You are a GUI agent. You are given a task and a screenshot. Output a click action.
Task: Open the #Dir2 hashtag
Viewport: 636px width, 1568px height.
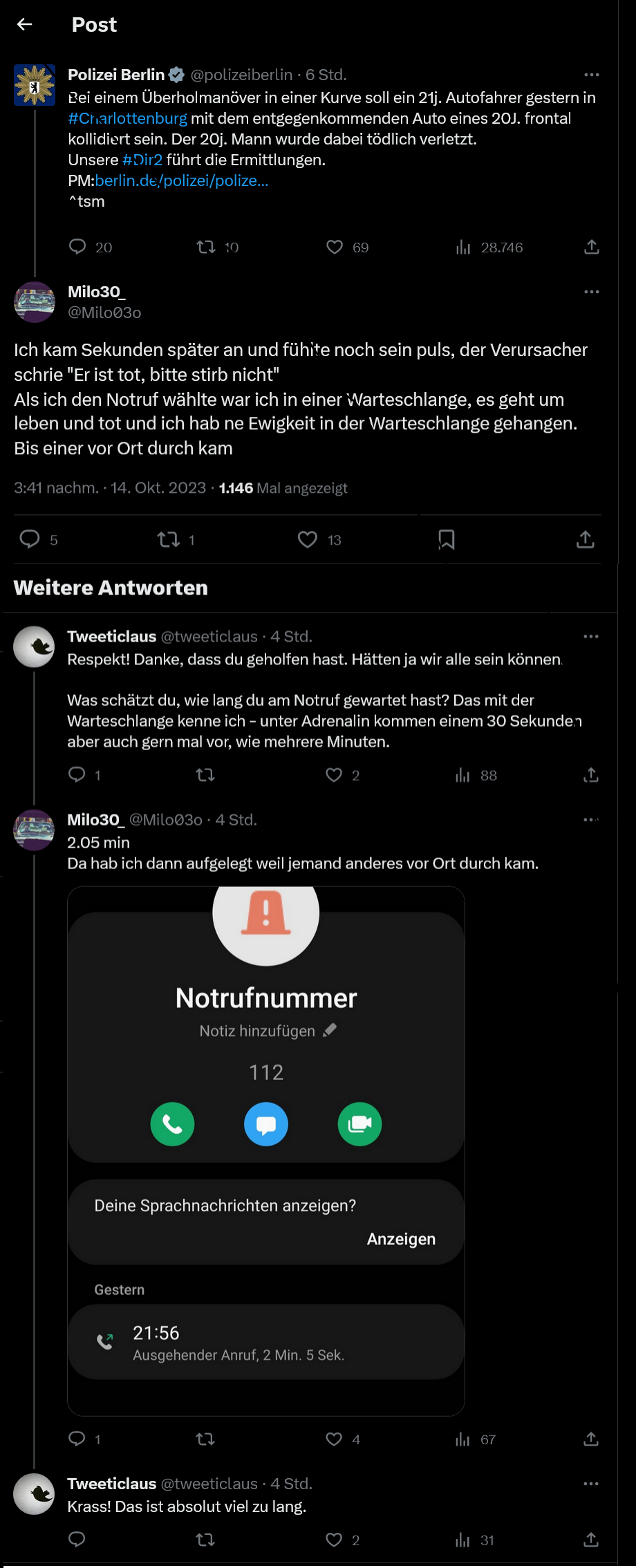[x=142, y=160]
